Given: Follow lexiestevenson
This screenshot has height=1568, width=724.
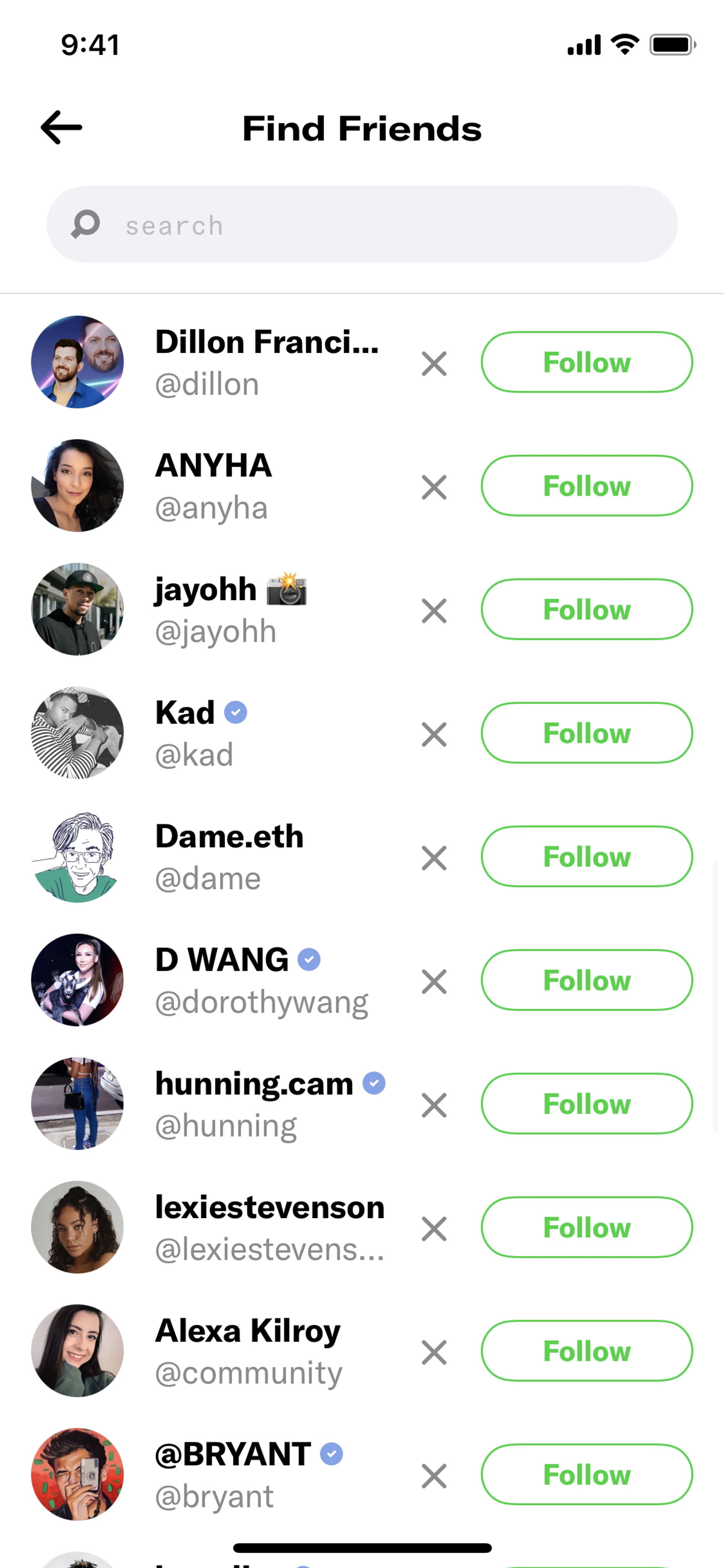Looking at the screenshot, I should [x=586, y=1227].
